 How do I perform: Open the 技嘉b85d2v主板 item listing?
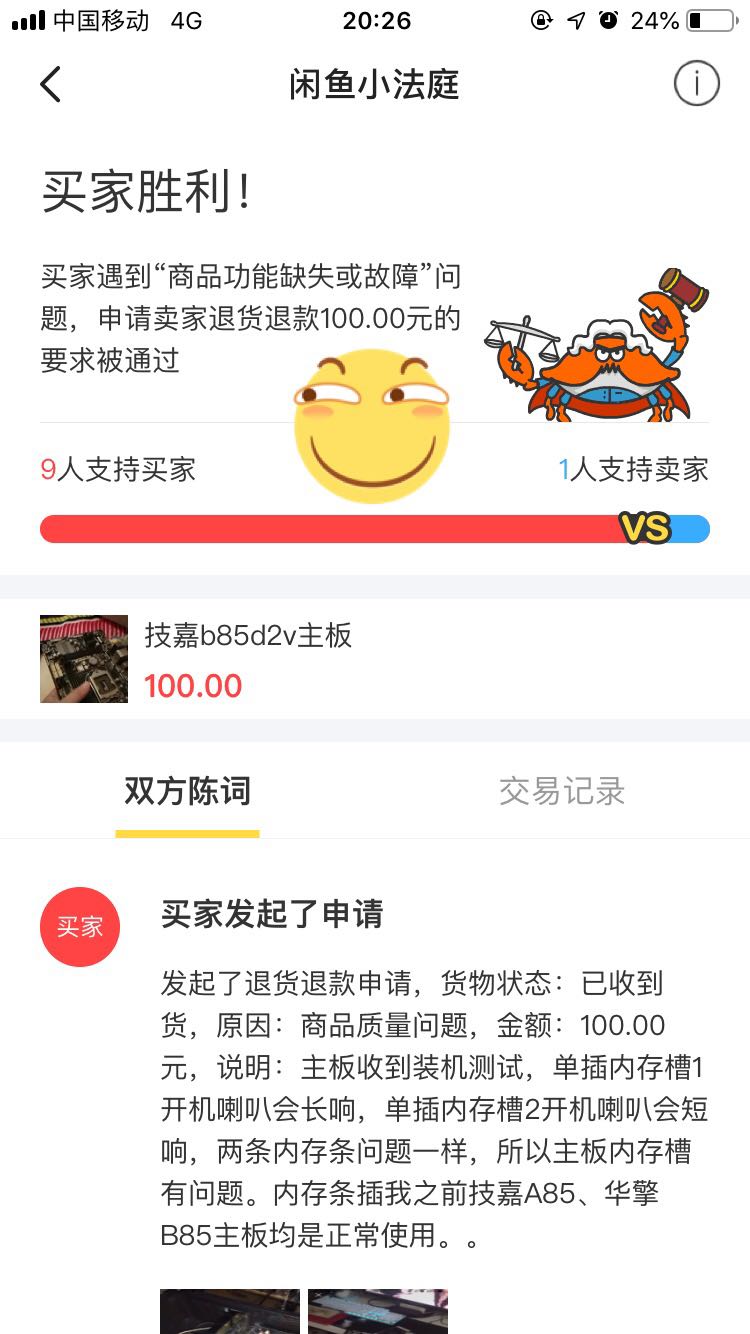(x=248, y=658)
